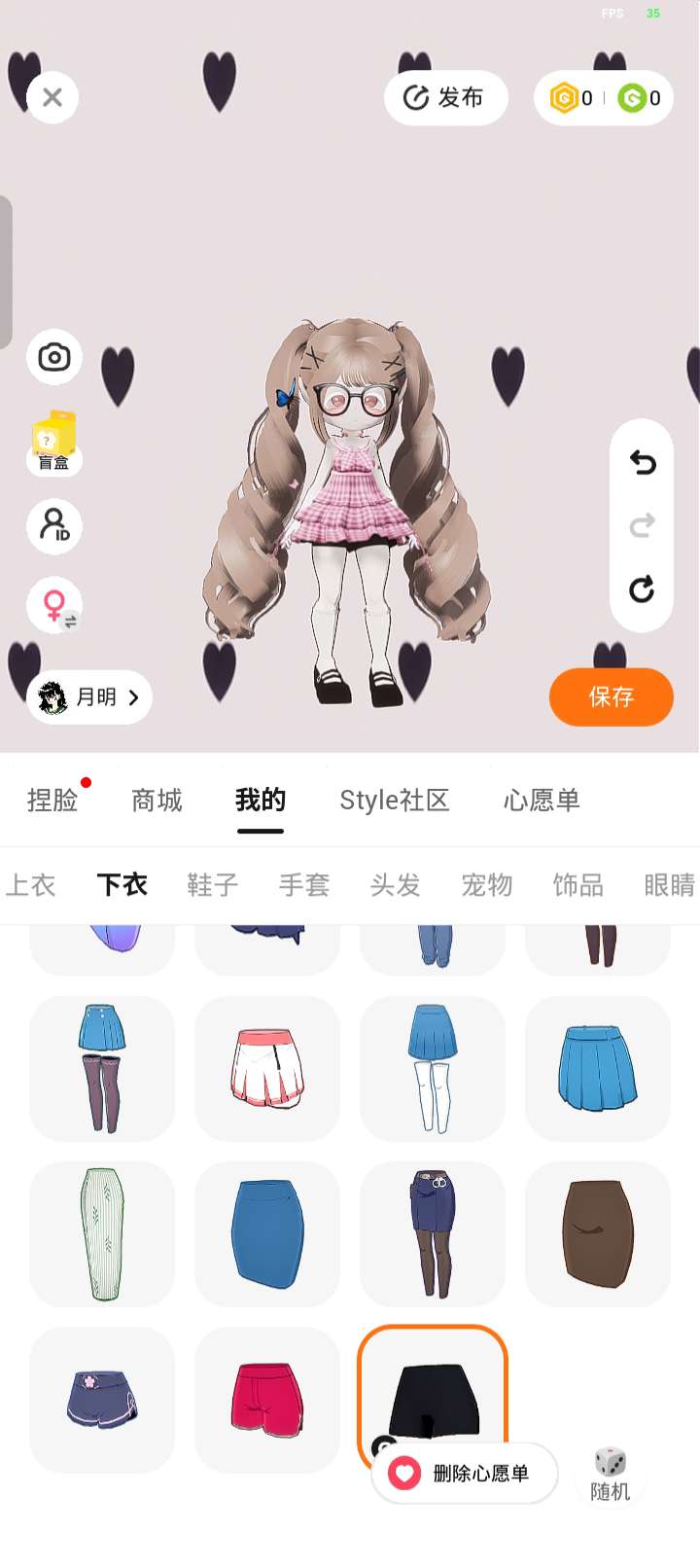Switch to the 商城 tab
The width and height of the screenshot is (700, 1568).
pos(157,801)
